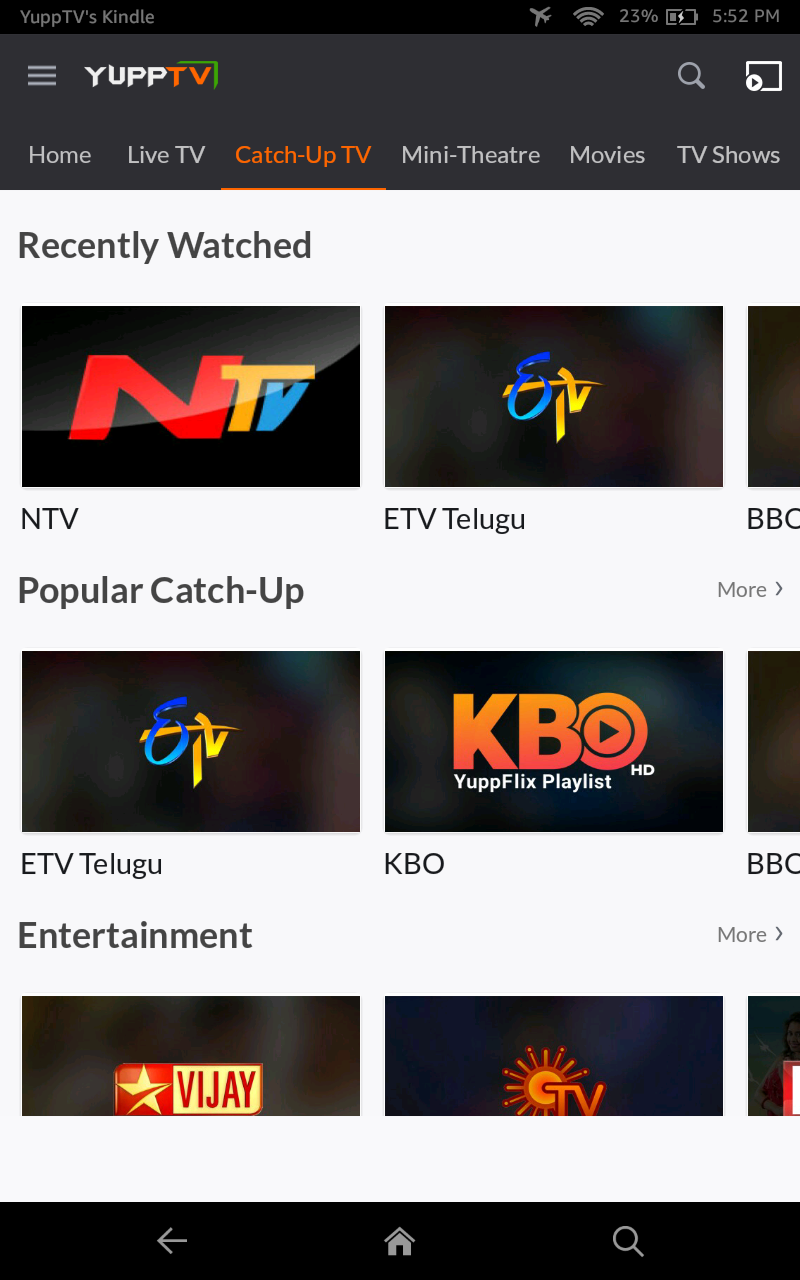
Task: Open ETV Telugu under Popular Catch-Up
Action: [x=191, y=742]
